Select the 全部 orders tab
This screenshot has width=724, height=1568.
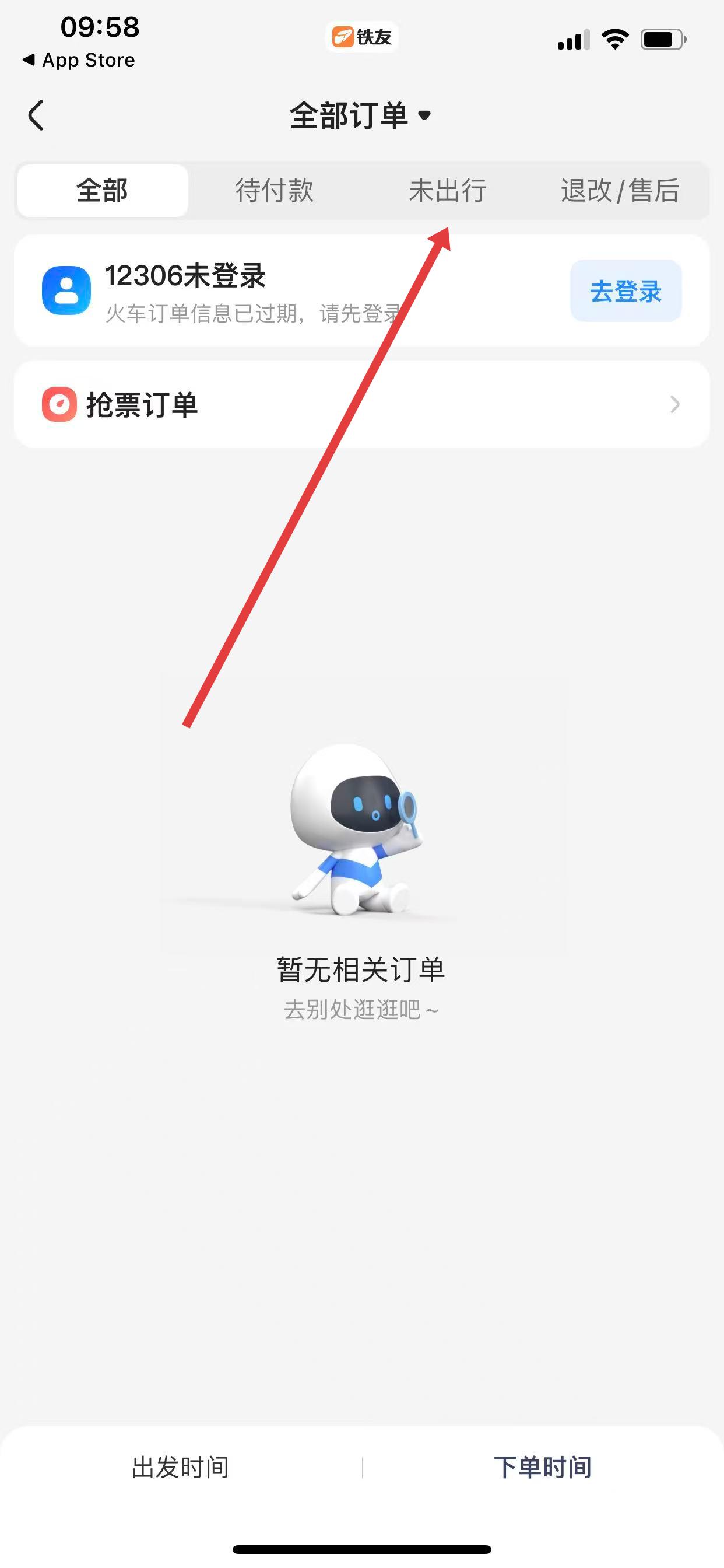click(102, 191)
